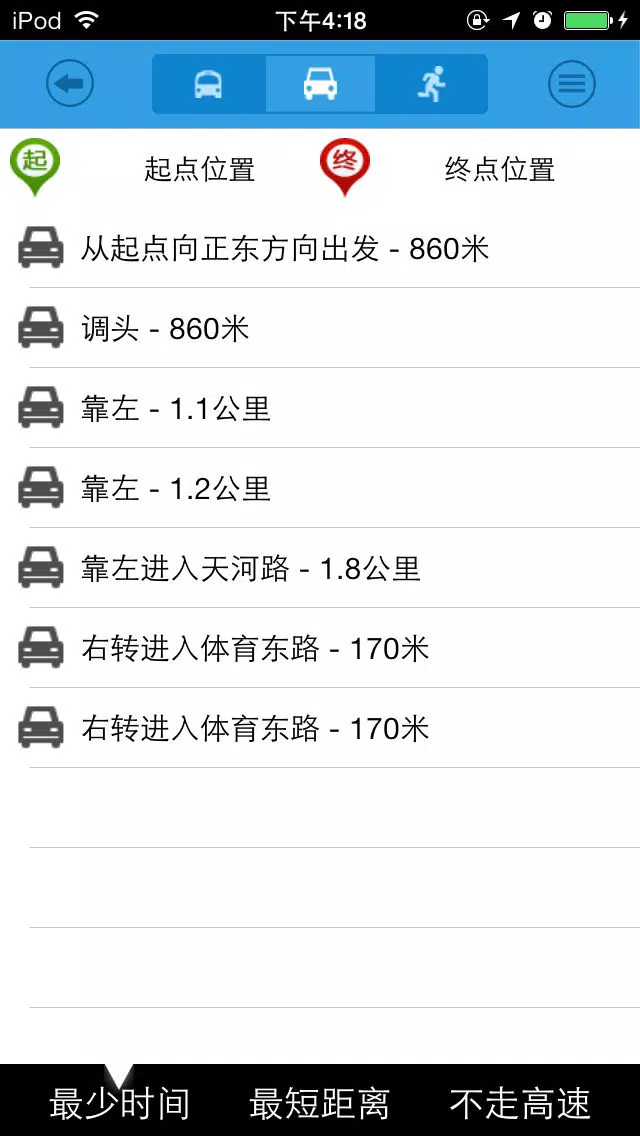The height and width of the screenshot is (1136, 640).
Task: Choose the 不走高速 route option
Action: click(520, 1104)
